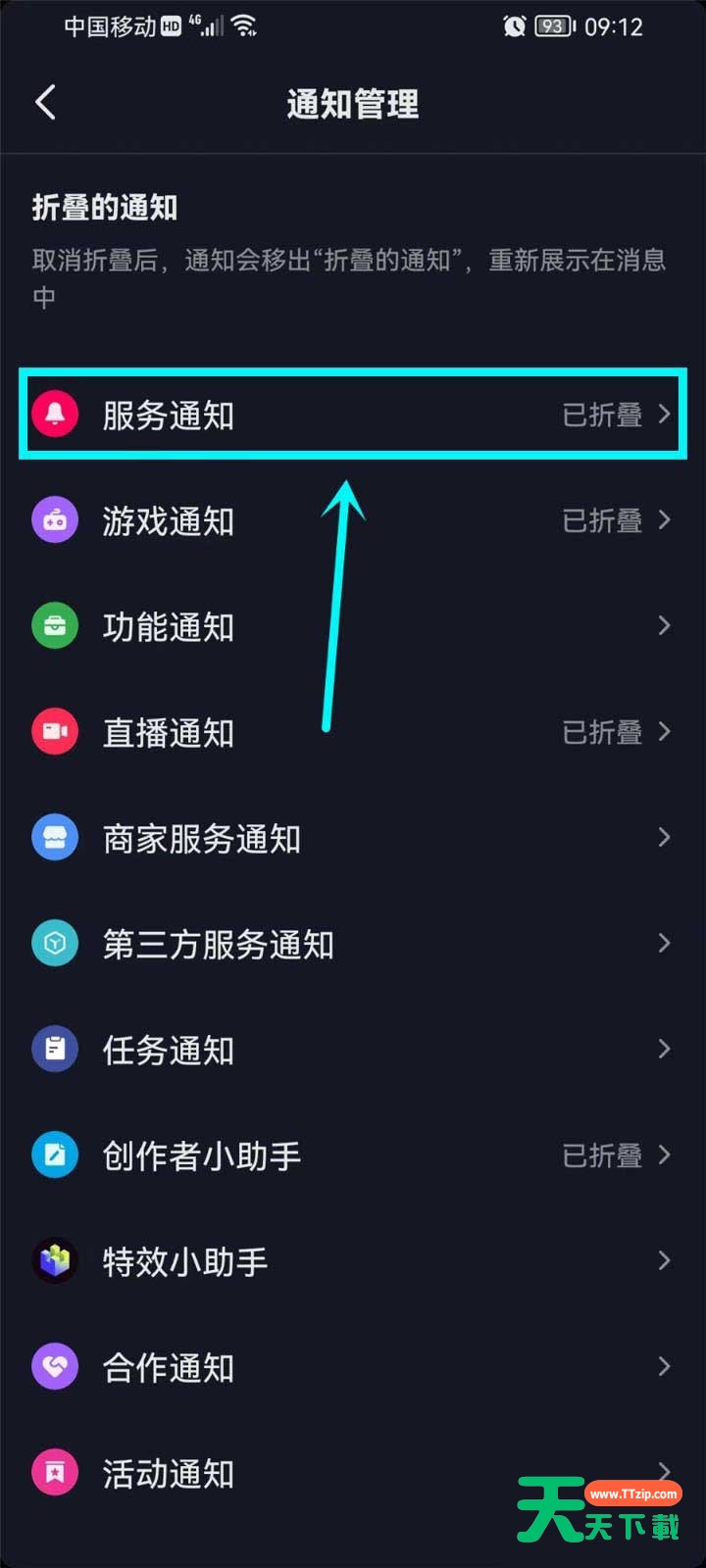This screenshot has width=706, height=1568.
Task: Select the 功能通知 row
Action: click(x=353, y=626)
